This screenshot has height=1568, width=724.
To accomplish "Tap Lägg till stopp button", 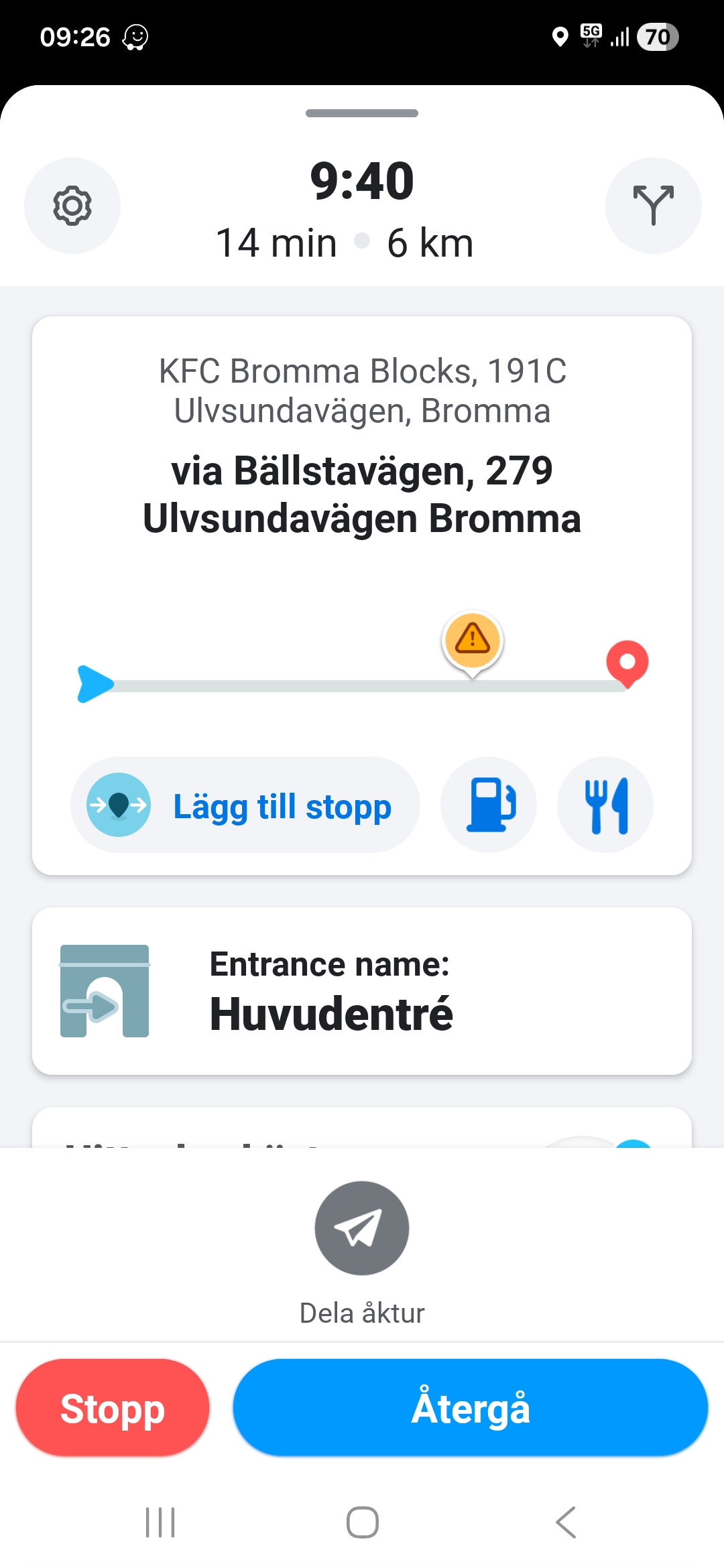I will pos(245,805).
